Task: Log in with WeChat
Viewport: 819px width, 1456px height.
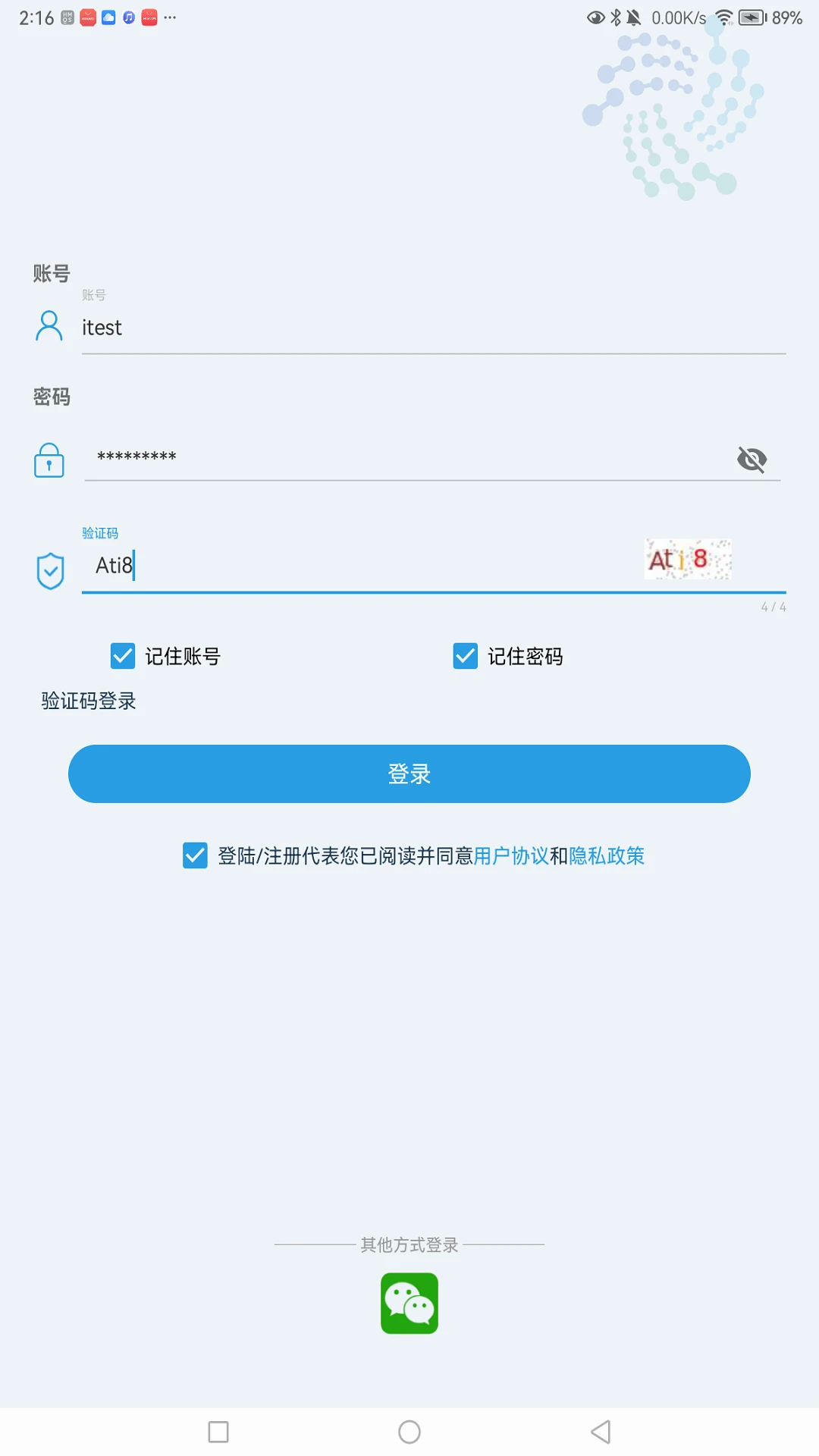Action: tap(409, 1301)
